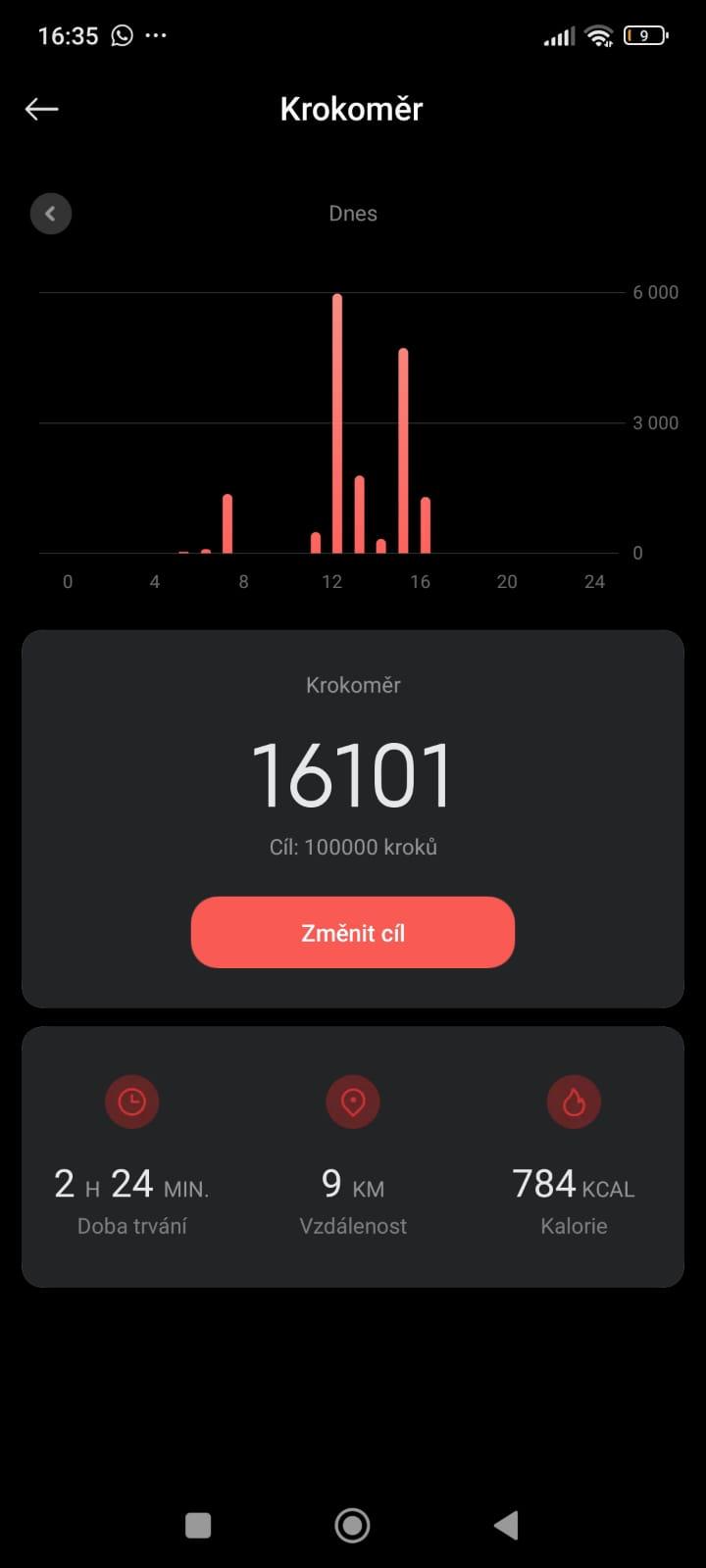Go back using the top-left arrow

click(x=41, y=109)
